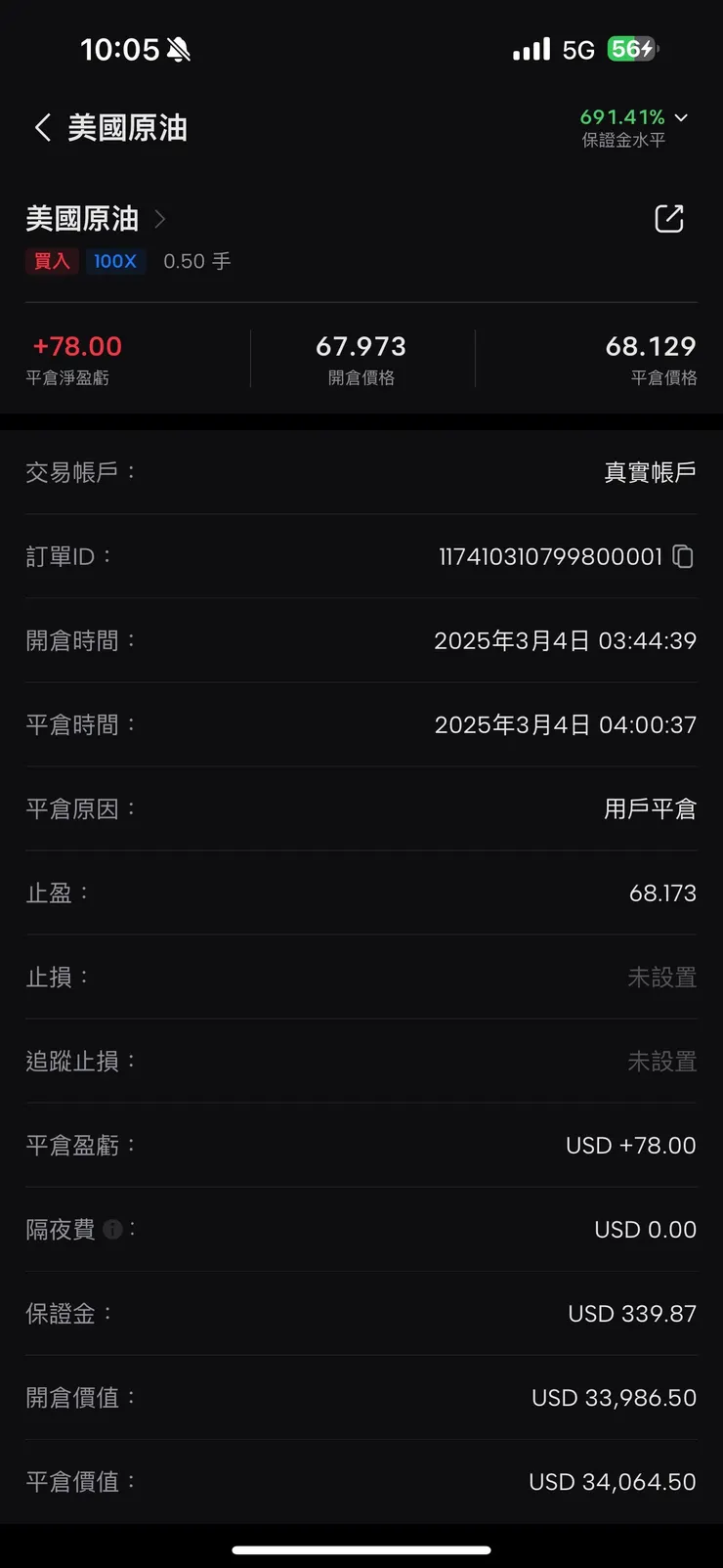Tap the info icon next to 隔夜費
Screen dimensions: 723x1568
click(x=112, y=1230)
